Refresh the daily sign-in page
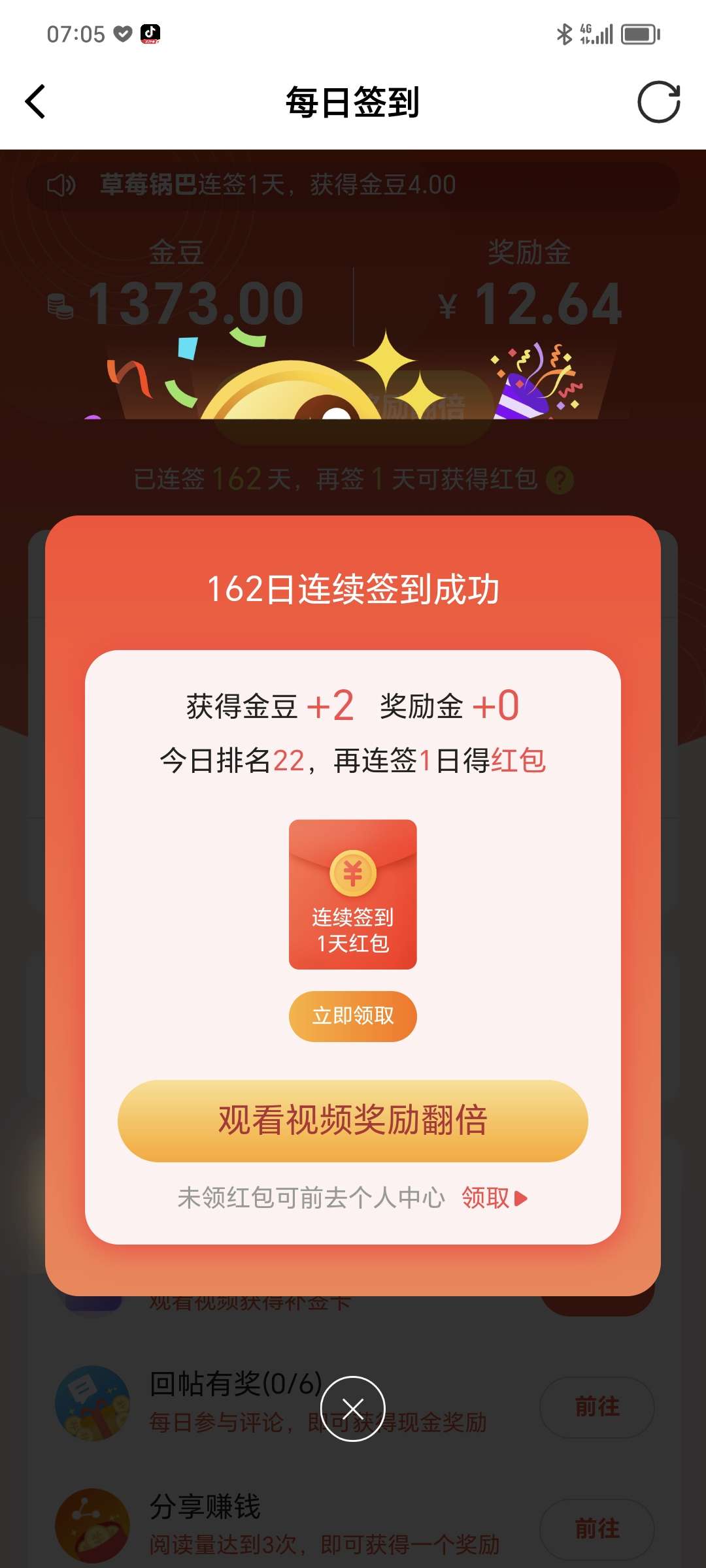706x1568 pixels. pos(658,102)
